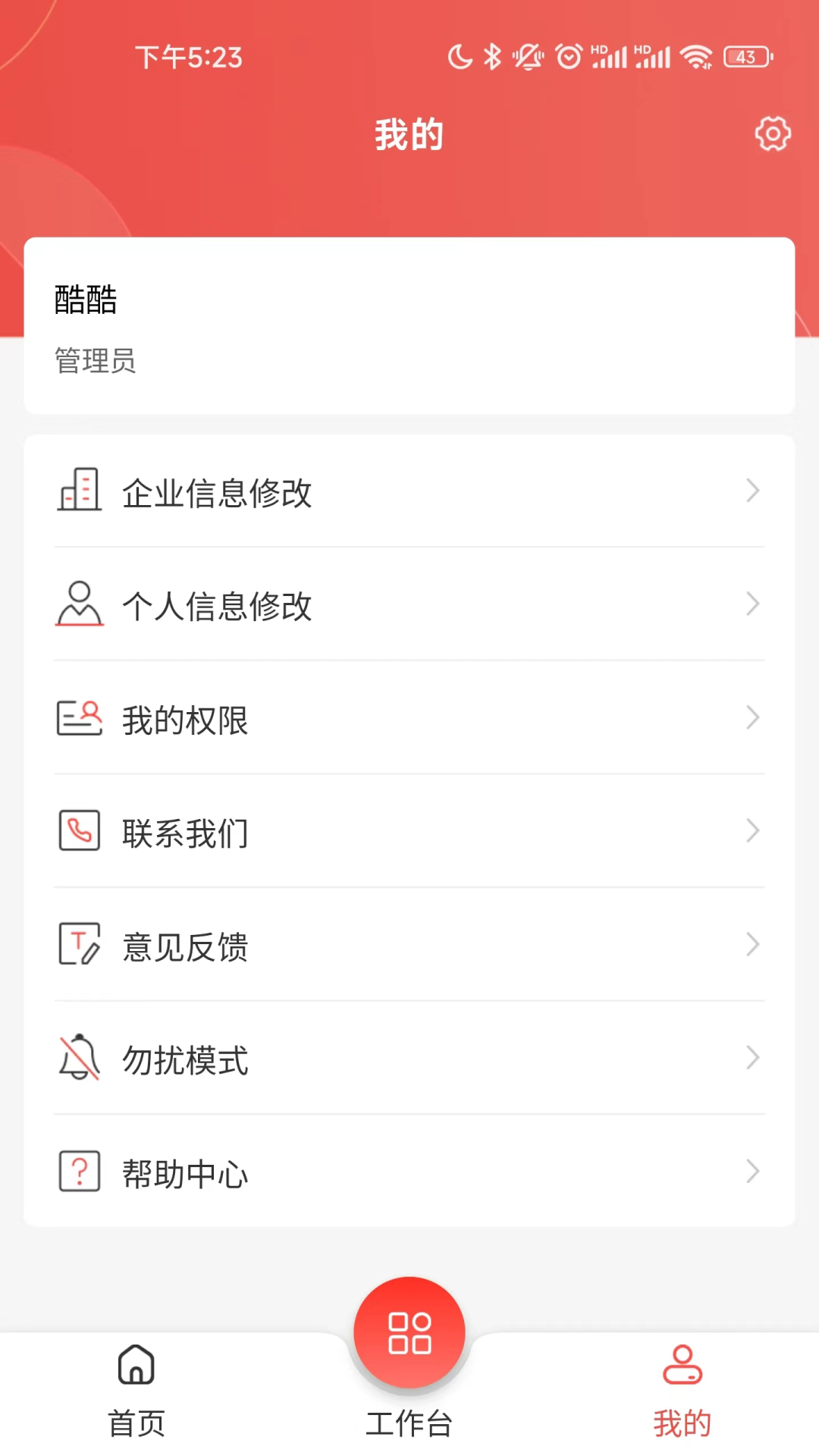Click the 酷酷 profile card
819x1456 pixels.
(409, 326)
